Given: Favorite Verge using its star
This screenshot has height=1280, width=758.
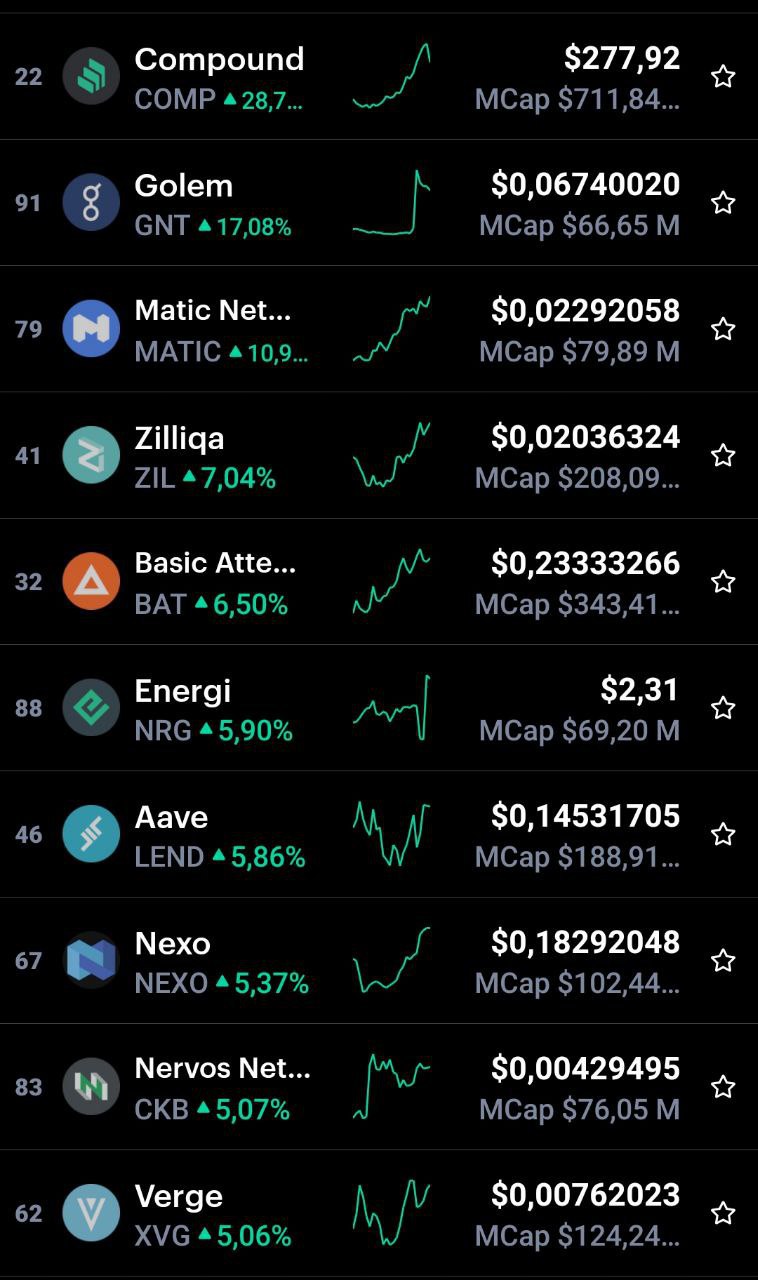Looking at the screenshot, I should click(723, 1213).
